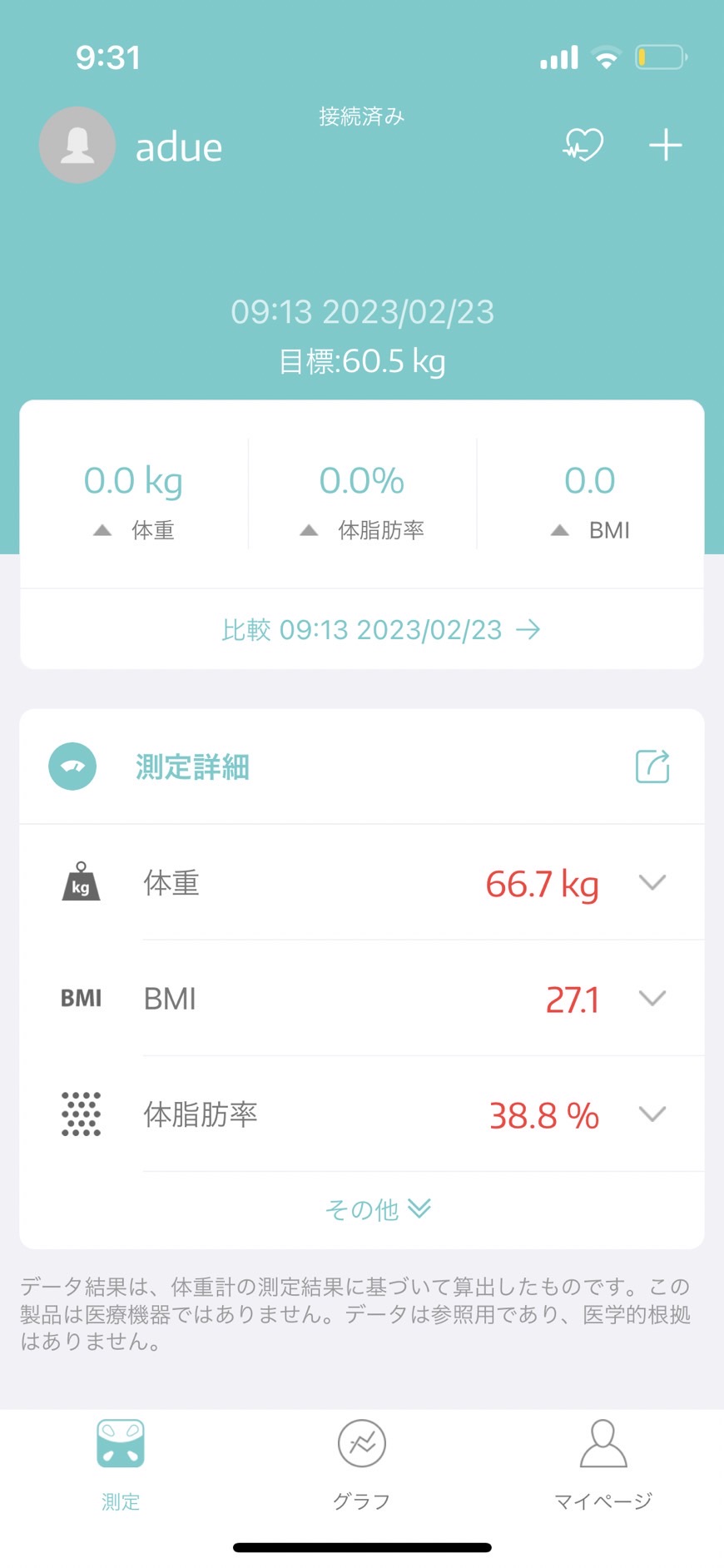Open the 比較 09:13 2023/02/23 comparison link
The image size is (724, 1568).
coord(380,630)
